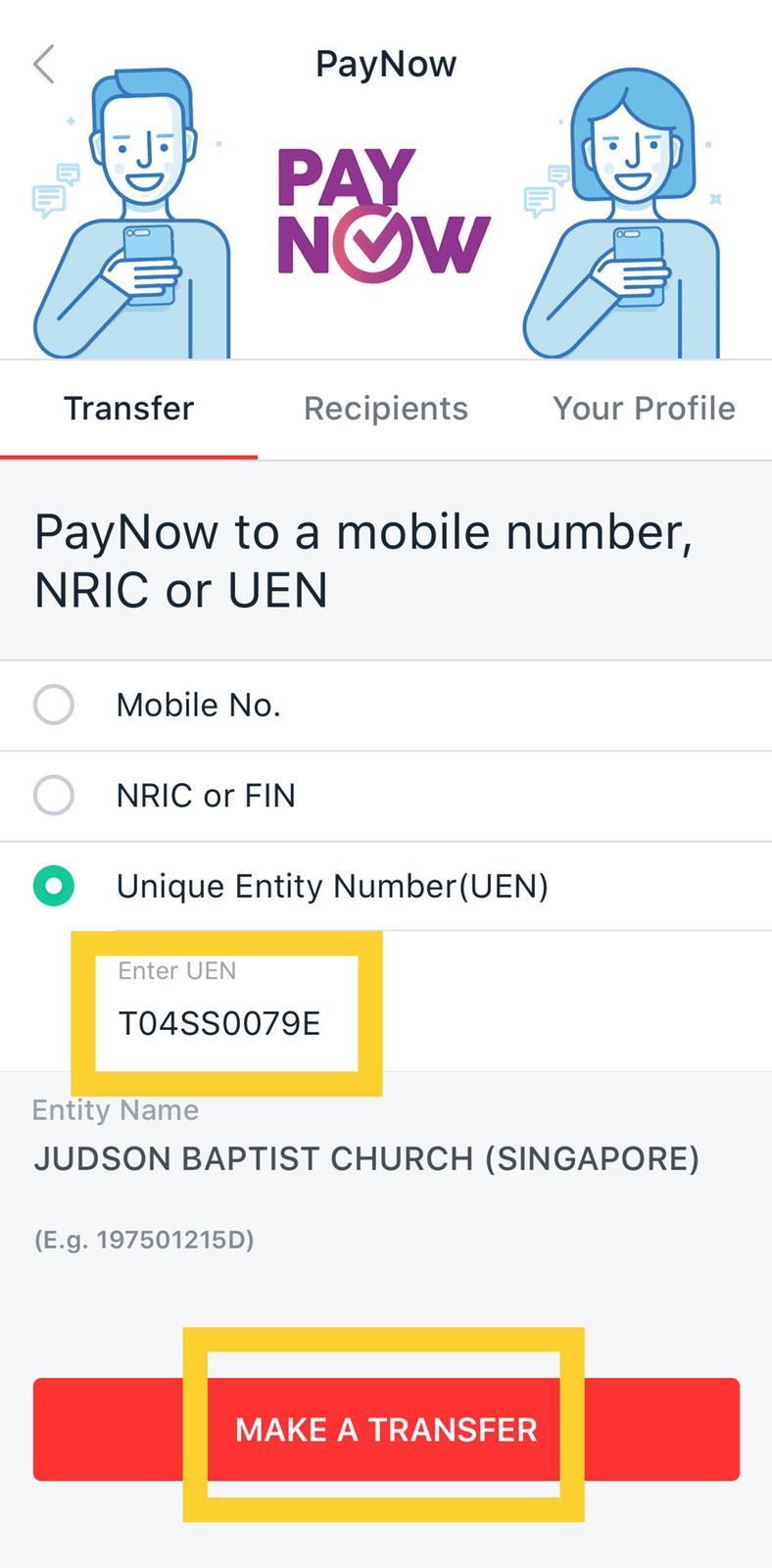
Task: Open the Your Profile tab
Action: (644, 409)
